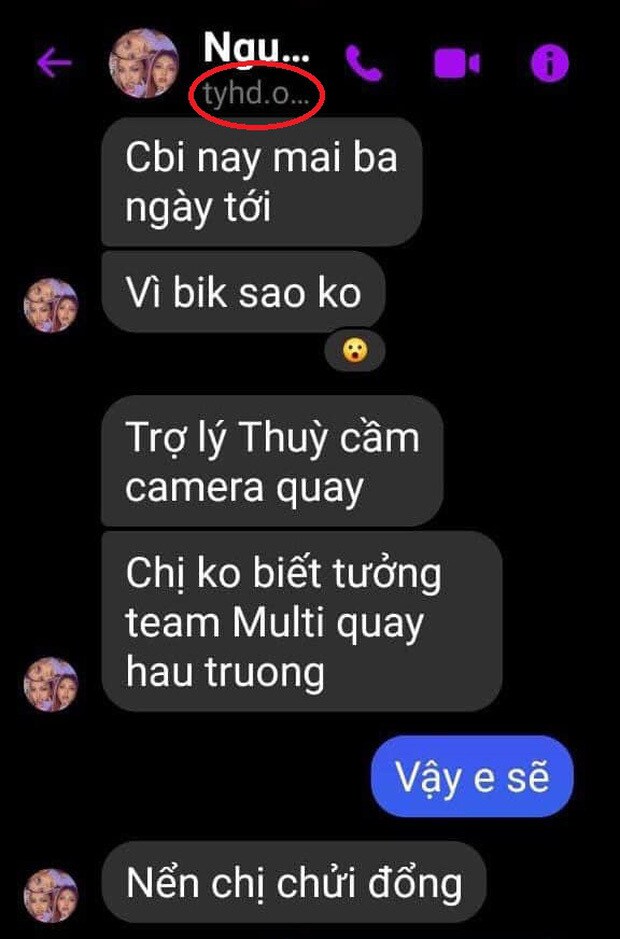Open the conversation info
The width and height of the screenshot is (620, 939).
click(549, 63)
